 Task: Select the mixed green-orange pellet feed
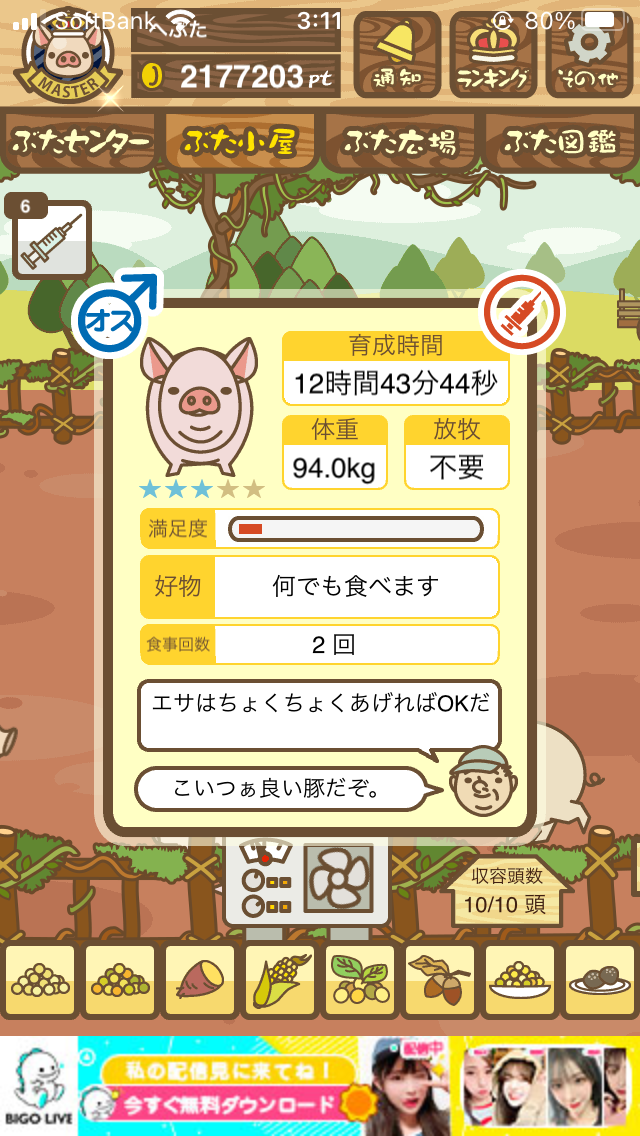coord(120,980)
